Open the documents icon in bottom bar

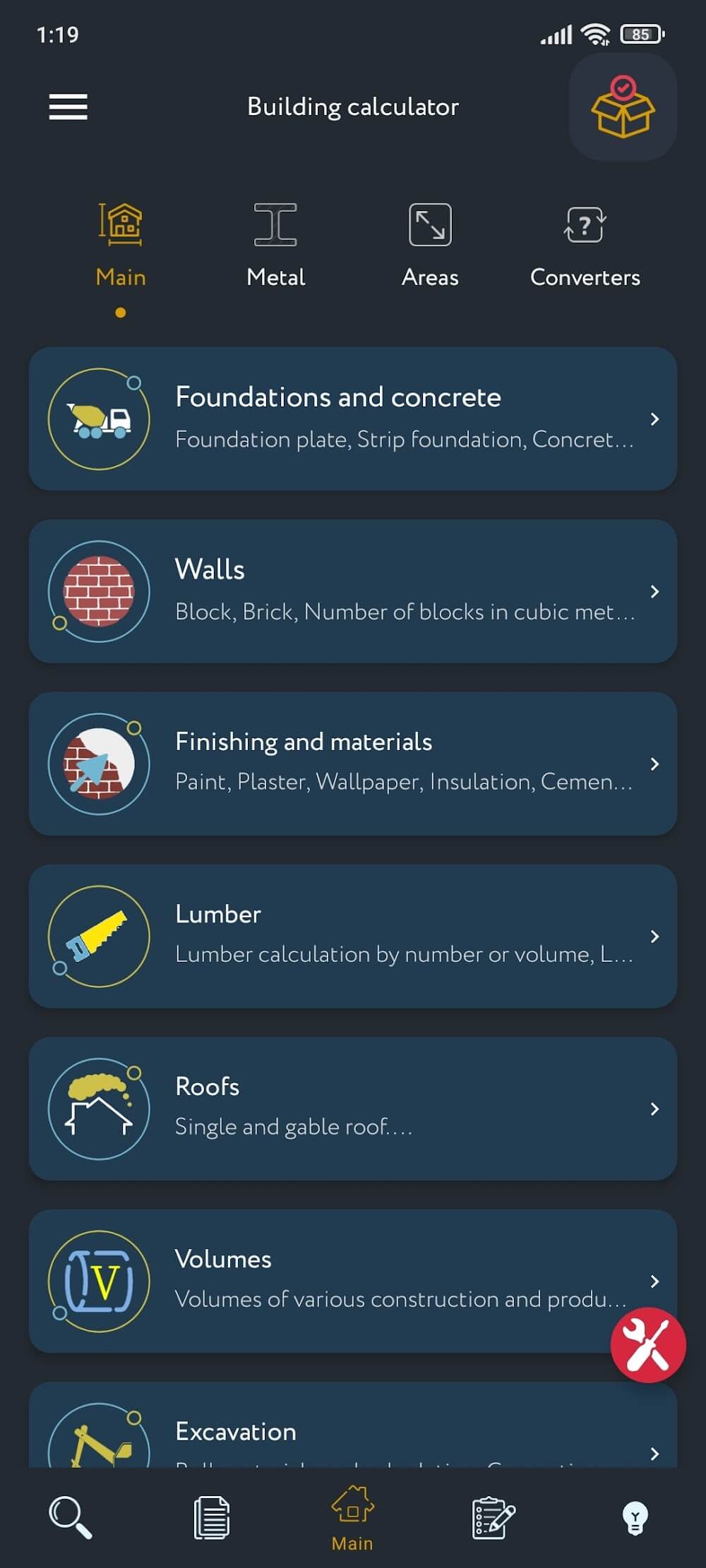(212, 1517)
